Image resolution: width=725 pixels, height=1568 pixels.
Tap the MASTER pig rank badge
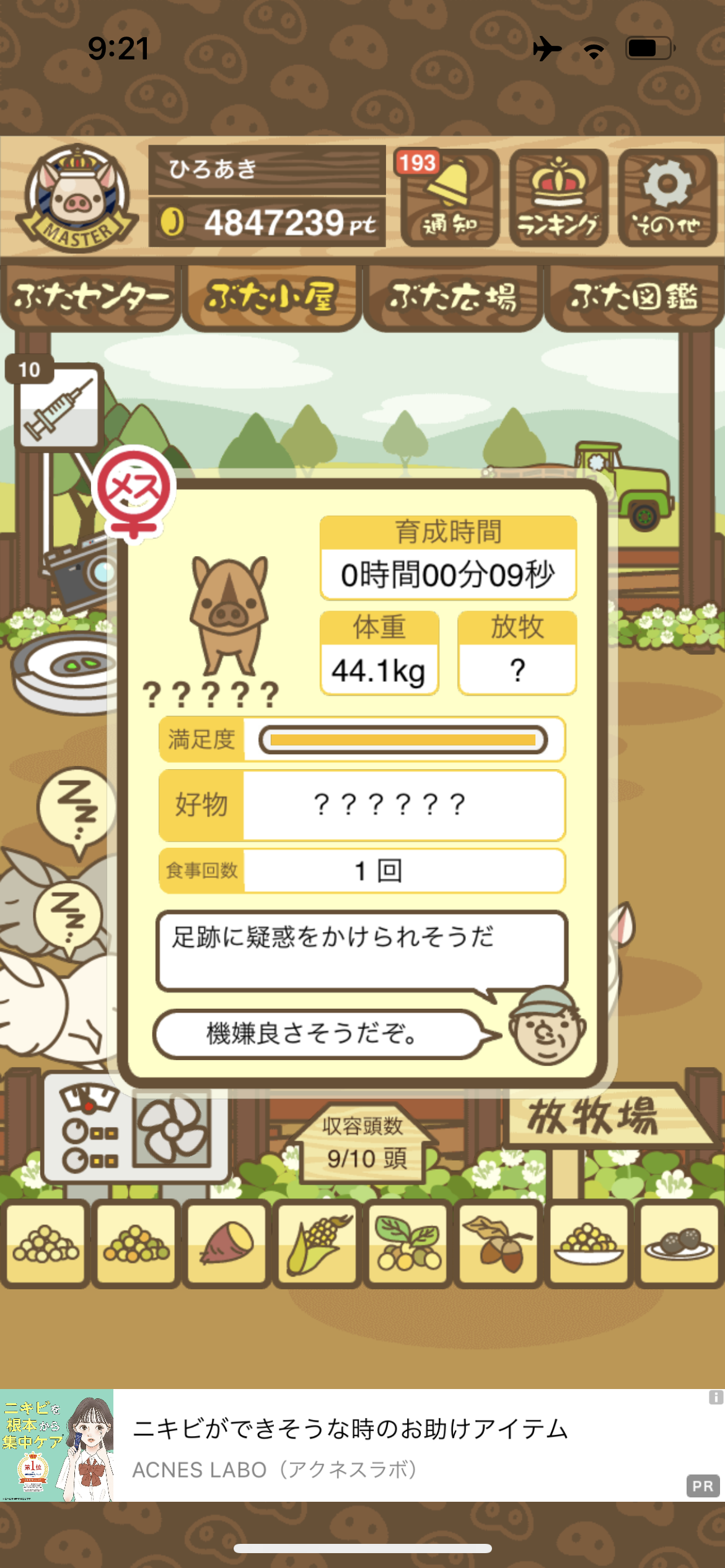(x=76, y=198)
